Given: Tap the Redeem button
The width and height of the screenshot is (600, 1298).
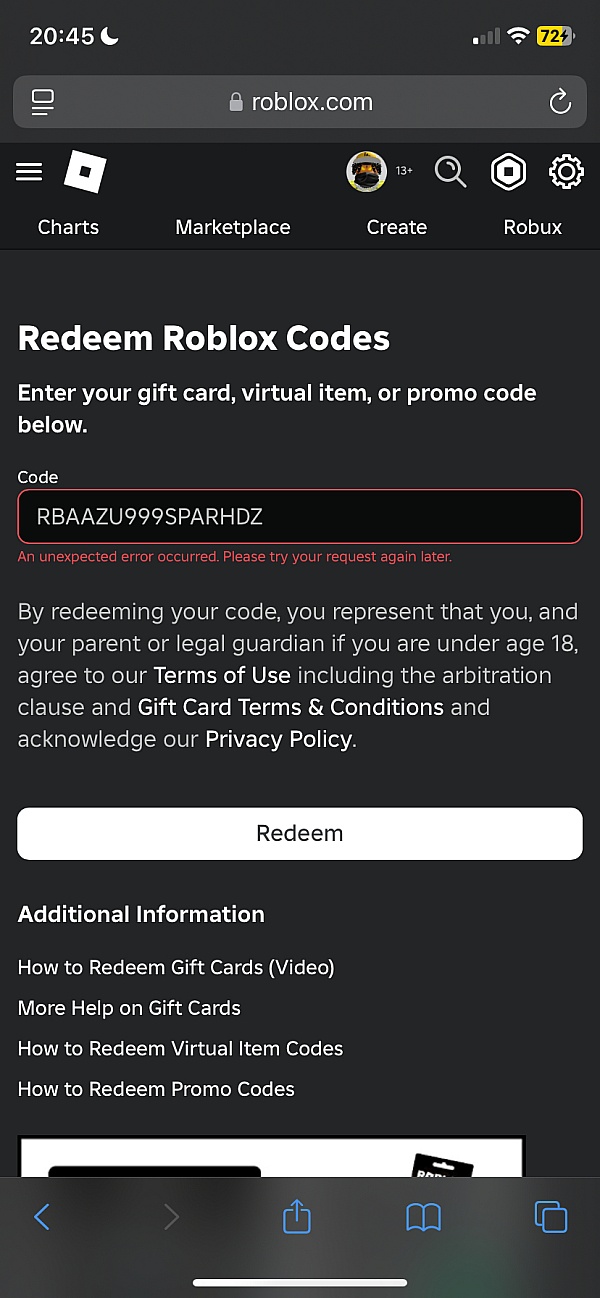Looking at the screenshot, I should coord(300,833).
